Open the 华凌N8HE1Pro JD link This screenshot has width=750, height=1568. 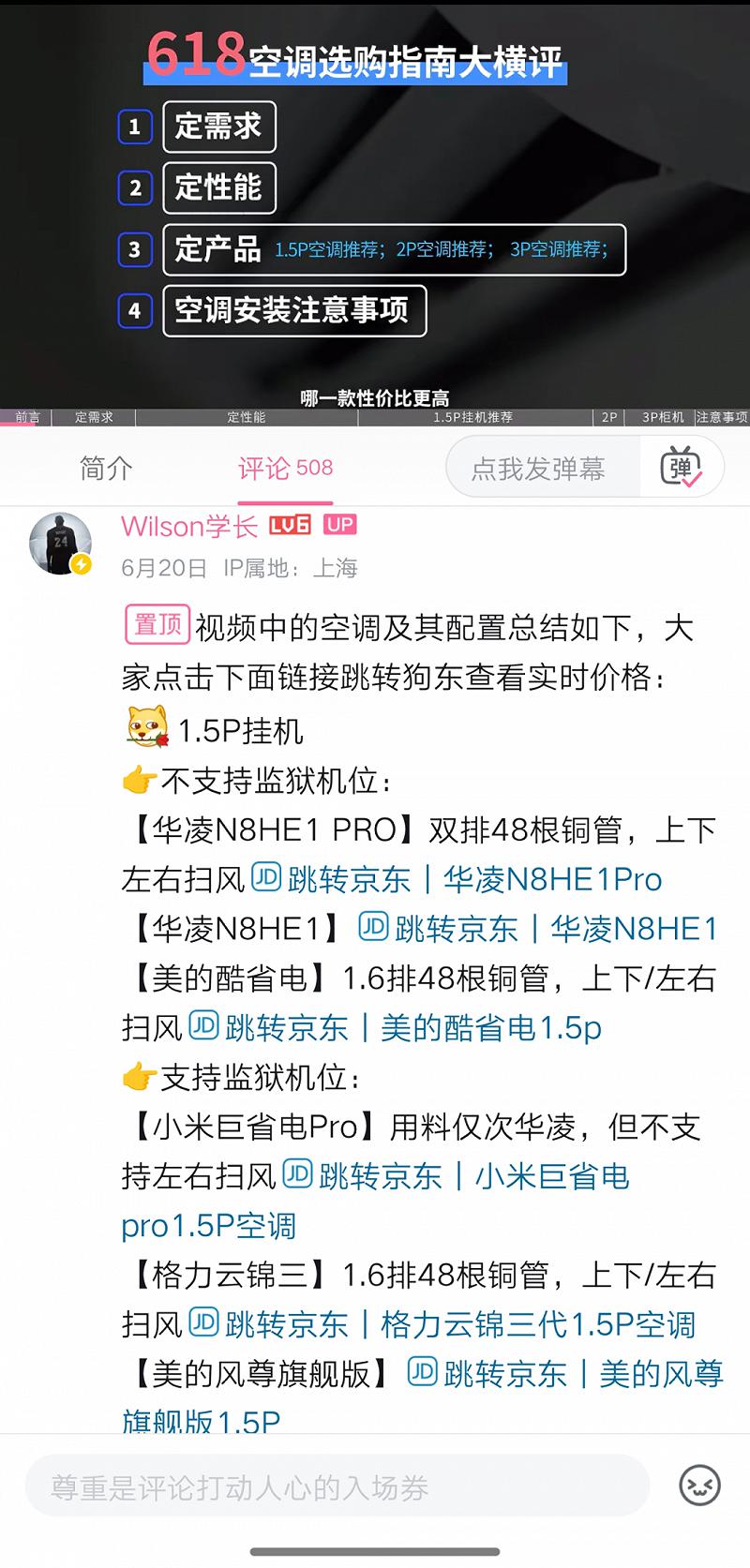coord(551,879)
